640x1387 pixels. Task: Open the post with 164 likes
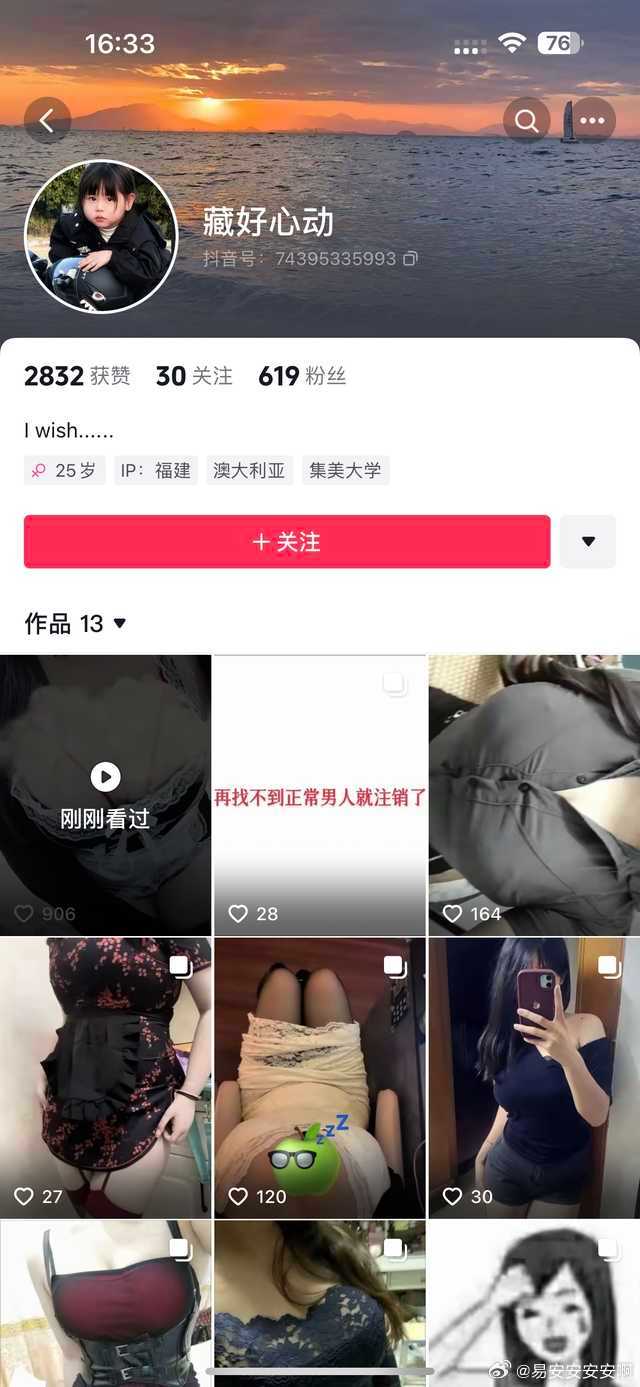(x=534, y=795)
